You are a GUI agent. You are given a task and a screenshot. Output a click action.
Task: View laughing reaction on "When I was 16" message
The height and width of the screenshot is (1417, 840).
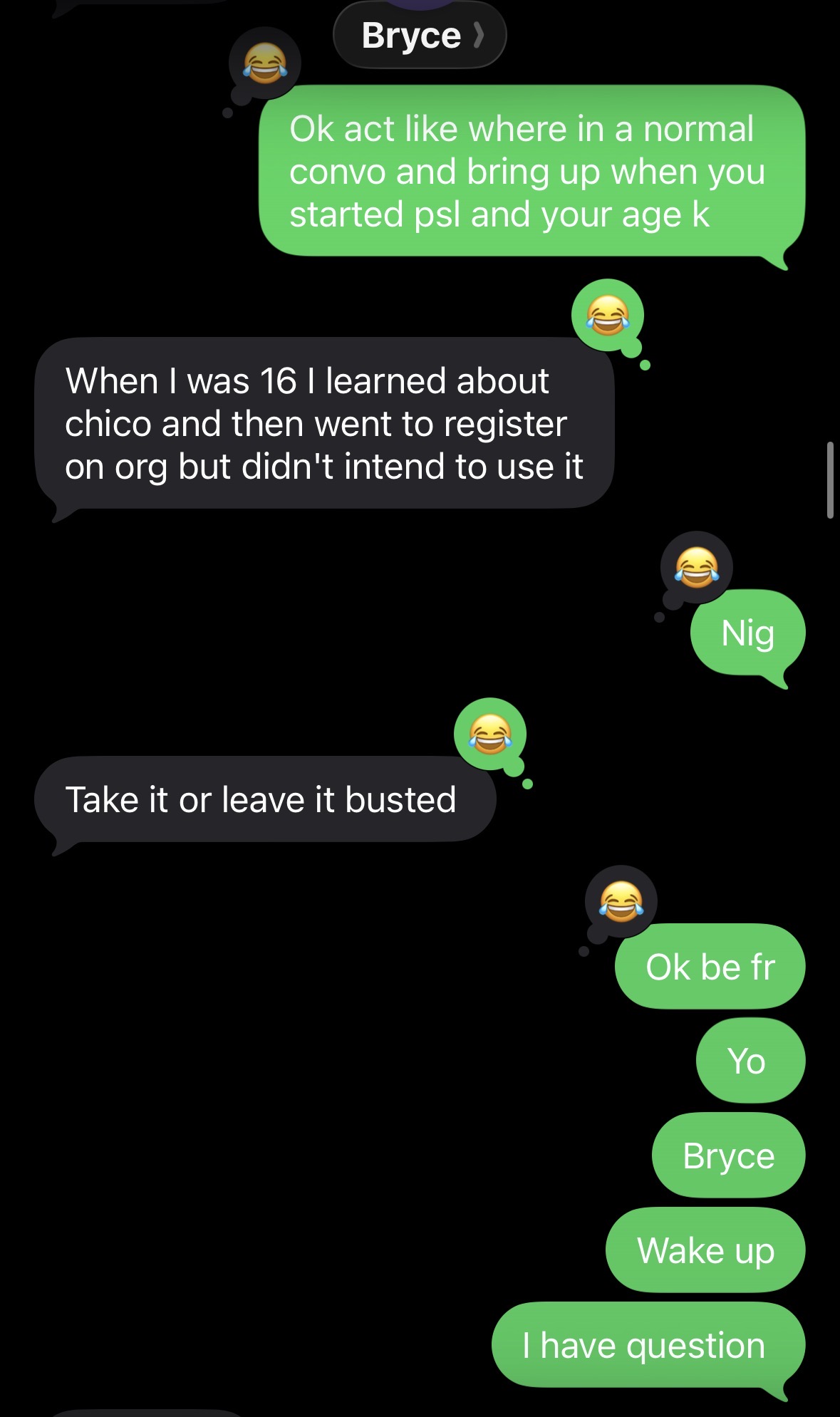[607, 315]
